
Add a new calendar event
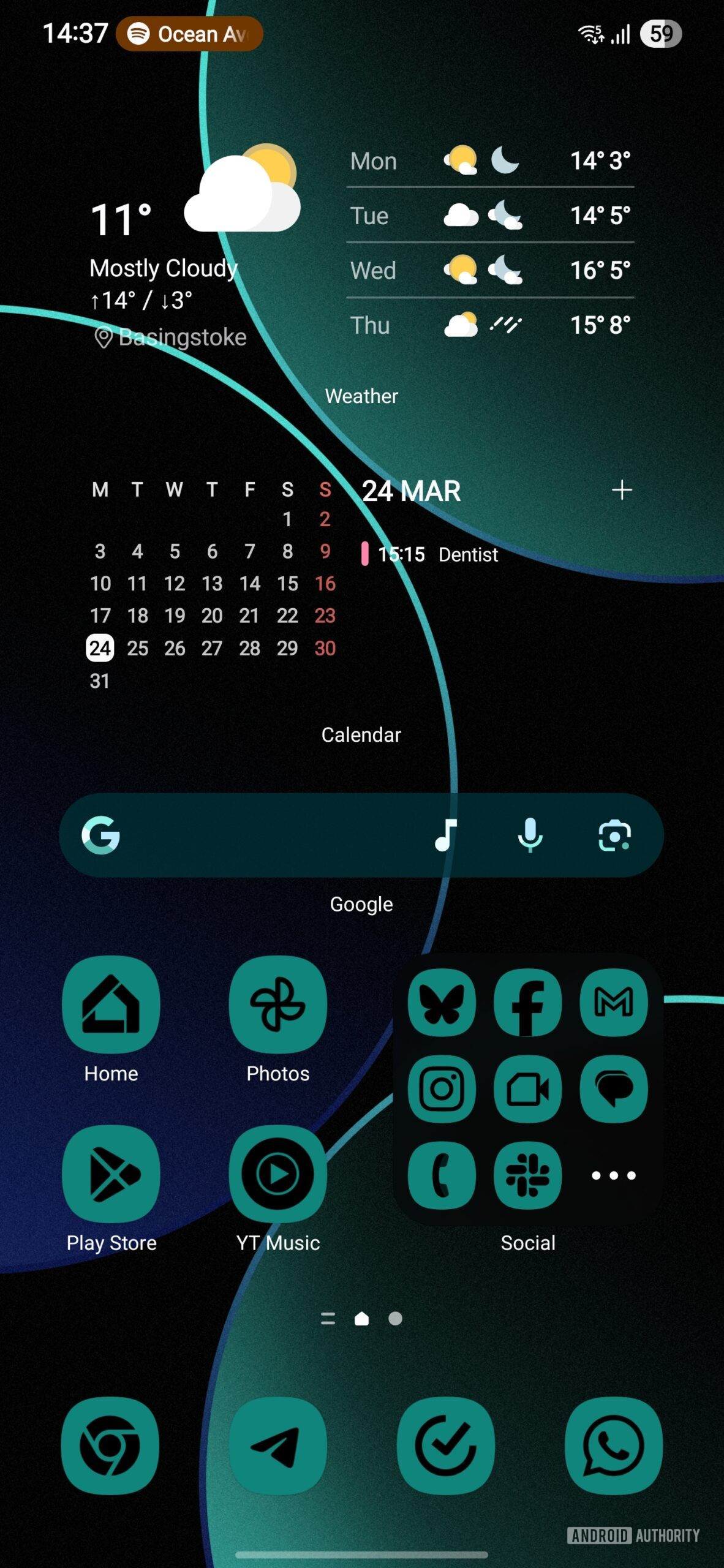622,490
